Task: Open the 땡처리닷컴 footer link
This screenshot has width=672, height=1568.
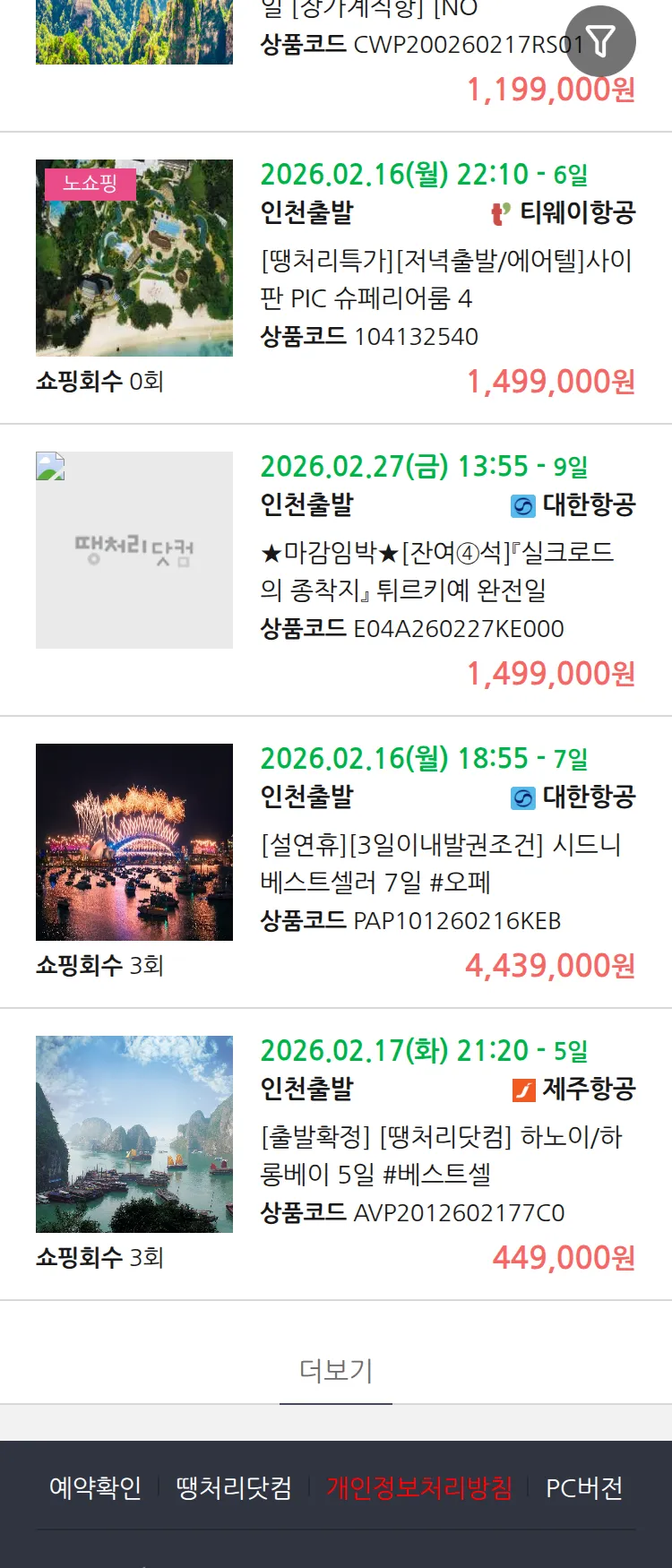Action: pyautogui.click(x=234, y=1488)
